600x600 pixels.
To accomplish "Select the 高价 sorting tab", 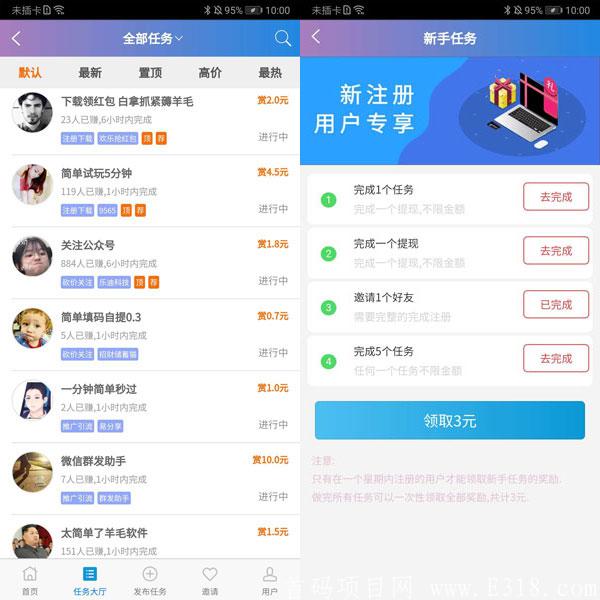I will tap(210, 73).
